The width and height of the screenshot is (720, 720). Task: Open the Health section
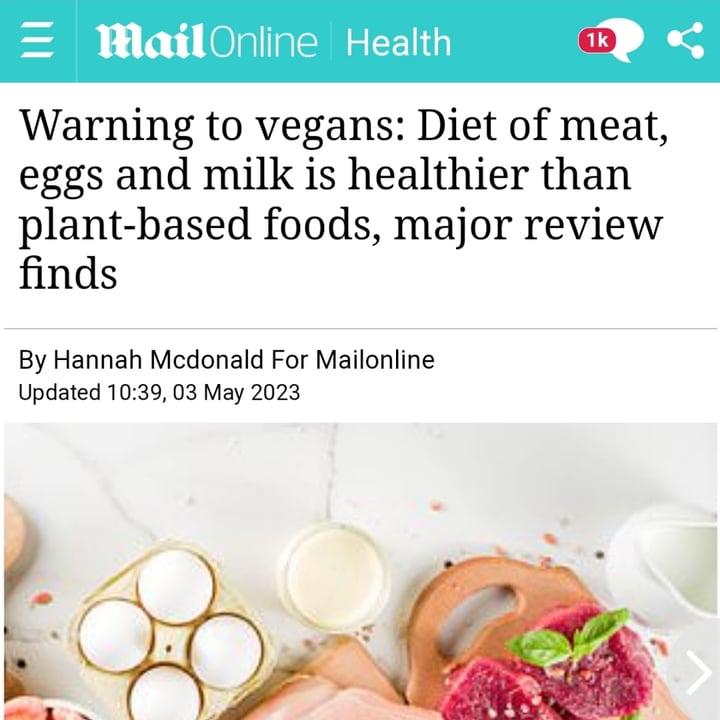[399, 42]
